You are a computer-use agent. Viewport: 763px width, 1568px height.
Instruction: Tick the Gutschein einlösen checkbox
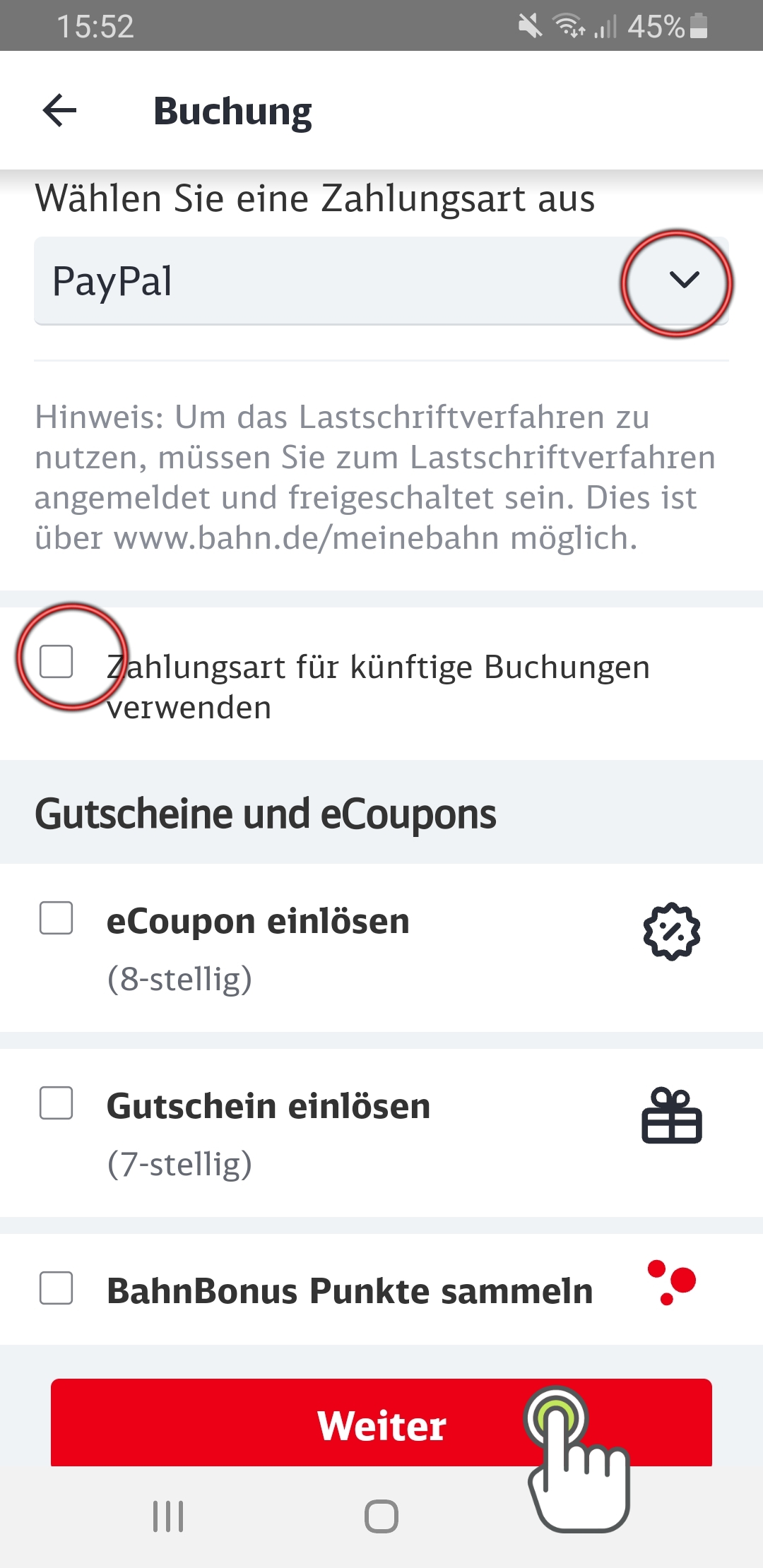(x=57, y=1103)
